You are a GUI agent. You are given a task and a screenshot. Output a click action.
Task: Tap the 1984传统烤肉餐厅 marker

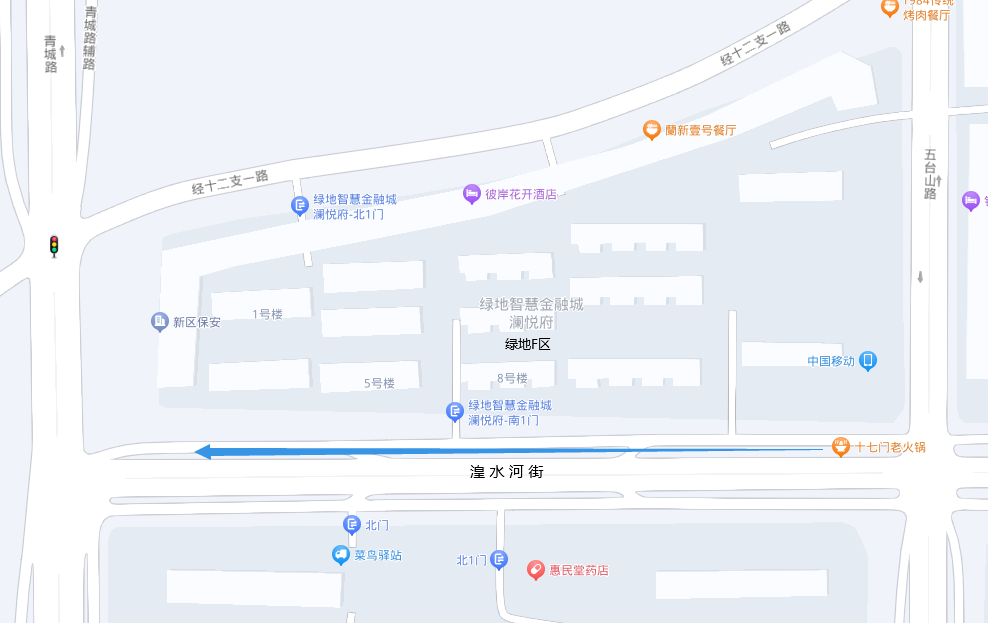(889, 8)
